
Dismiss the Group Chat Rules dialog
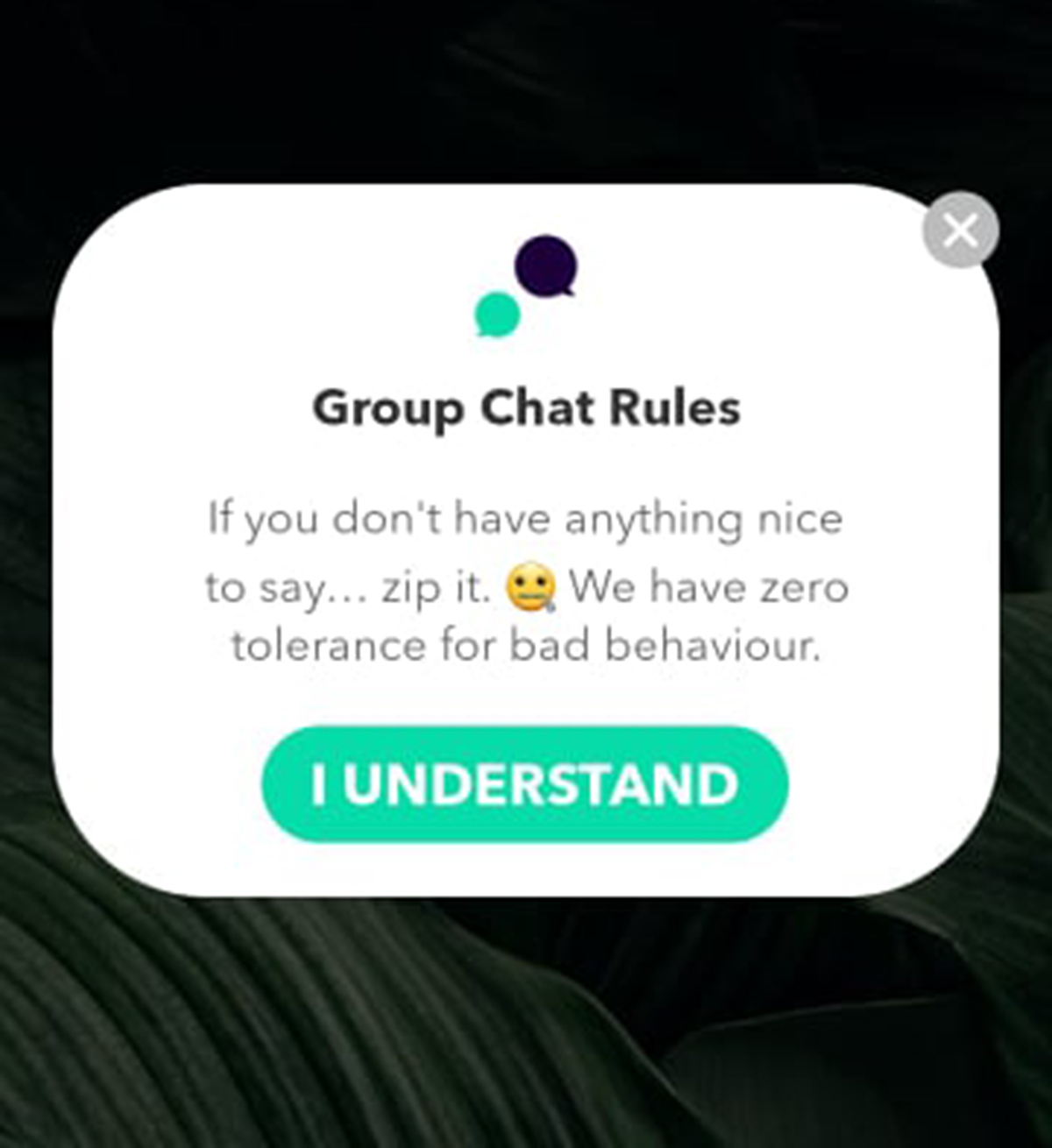961,230
